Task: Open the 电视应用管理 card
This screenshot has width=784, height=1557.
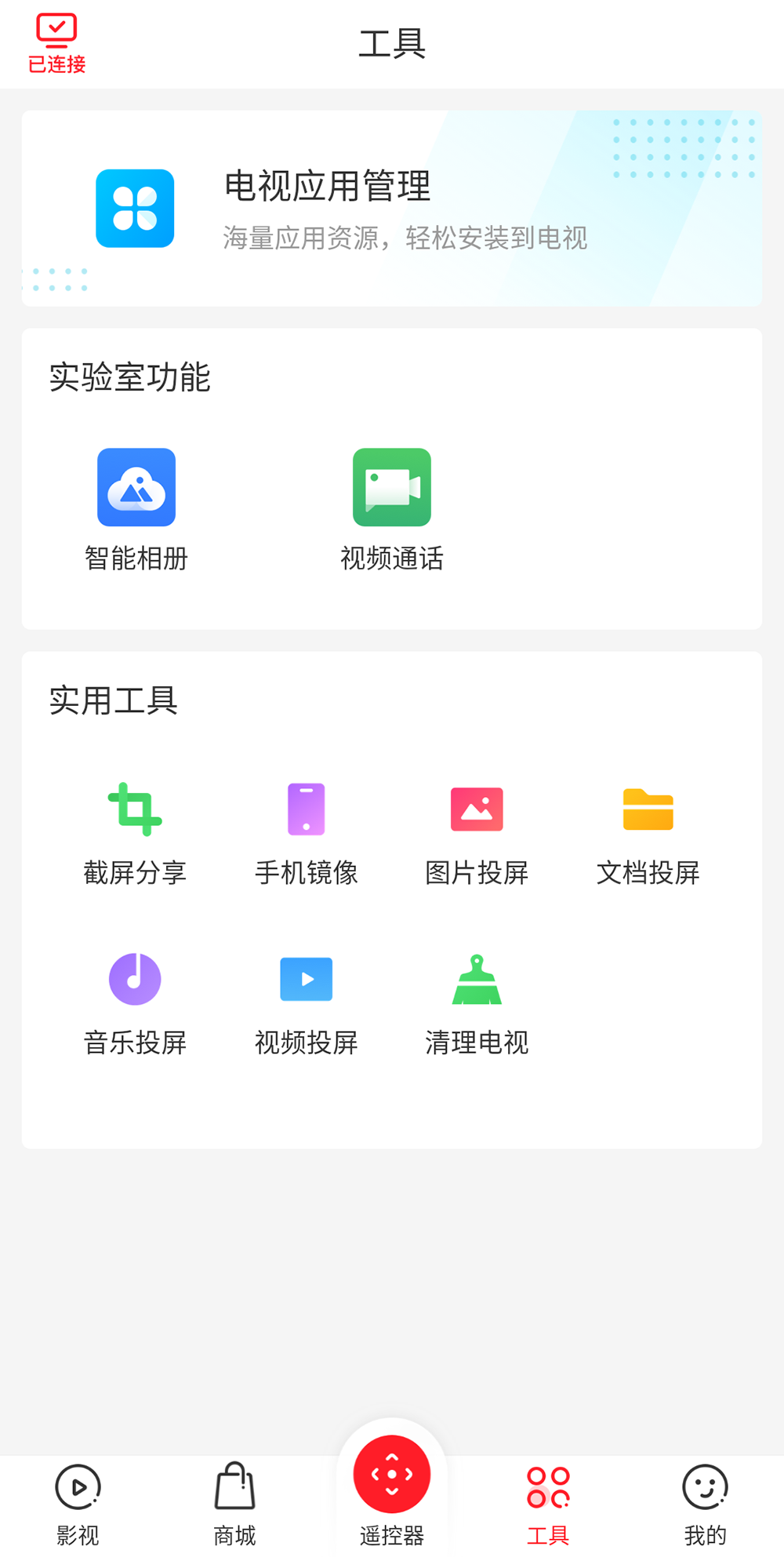Action: click(392, 208)
